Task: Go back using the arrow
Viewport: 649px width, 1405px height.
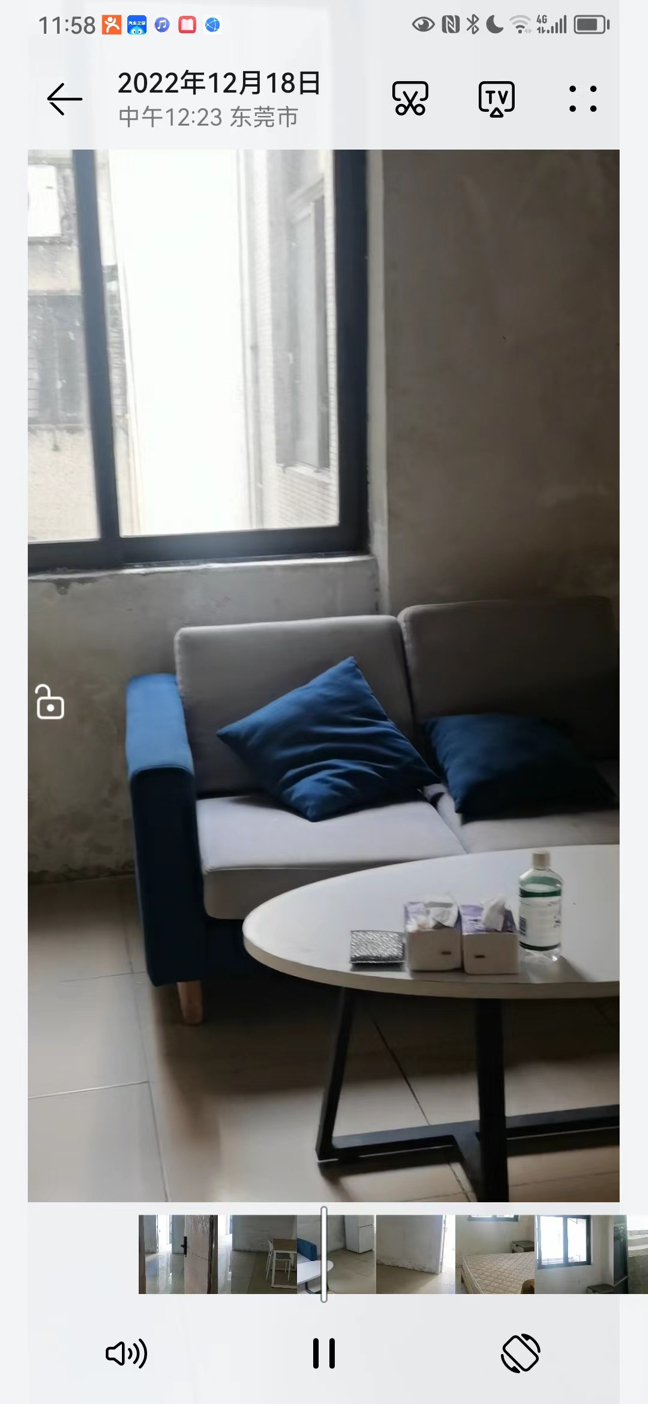Action: point(65,99)
